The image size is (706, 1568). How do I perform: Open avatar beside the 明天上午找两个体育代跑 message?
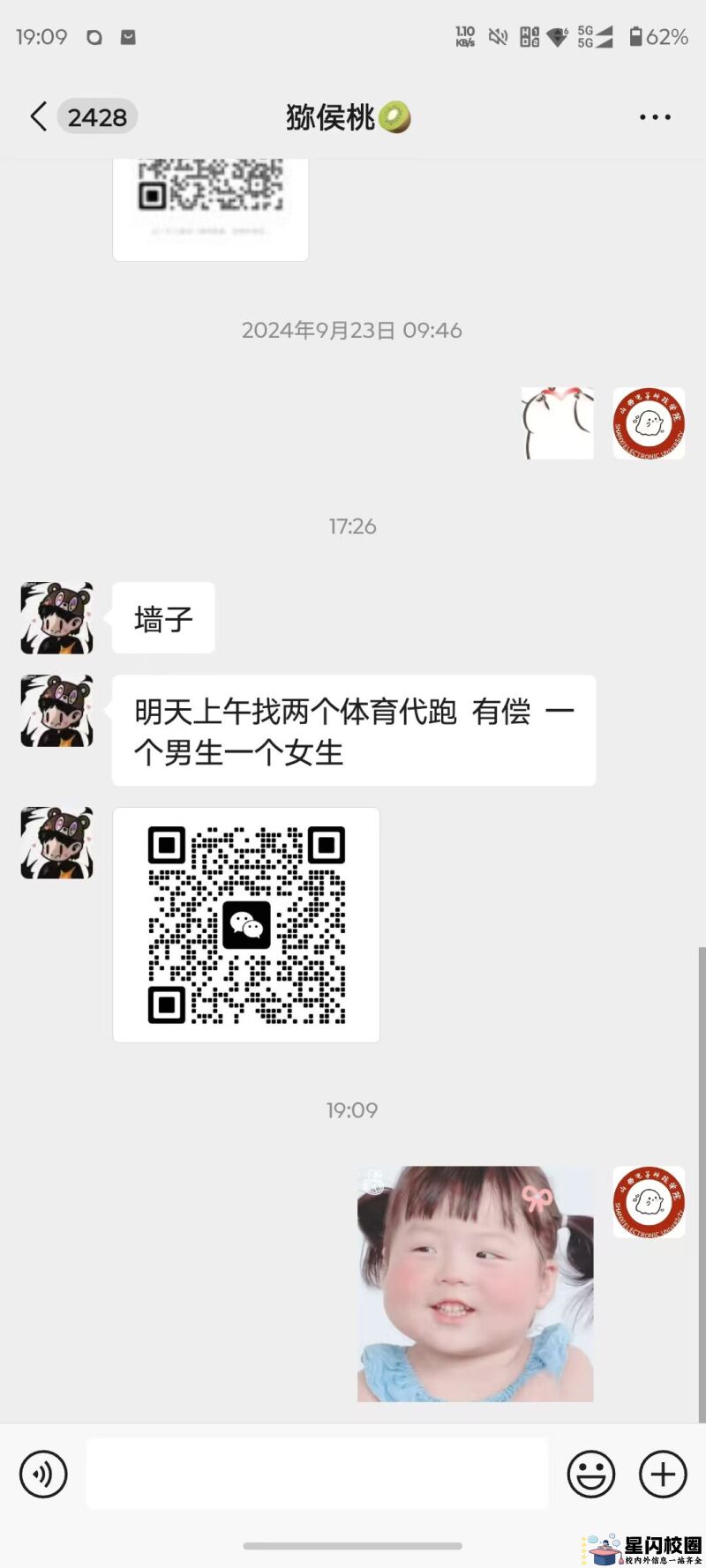[57, 711]
